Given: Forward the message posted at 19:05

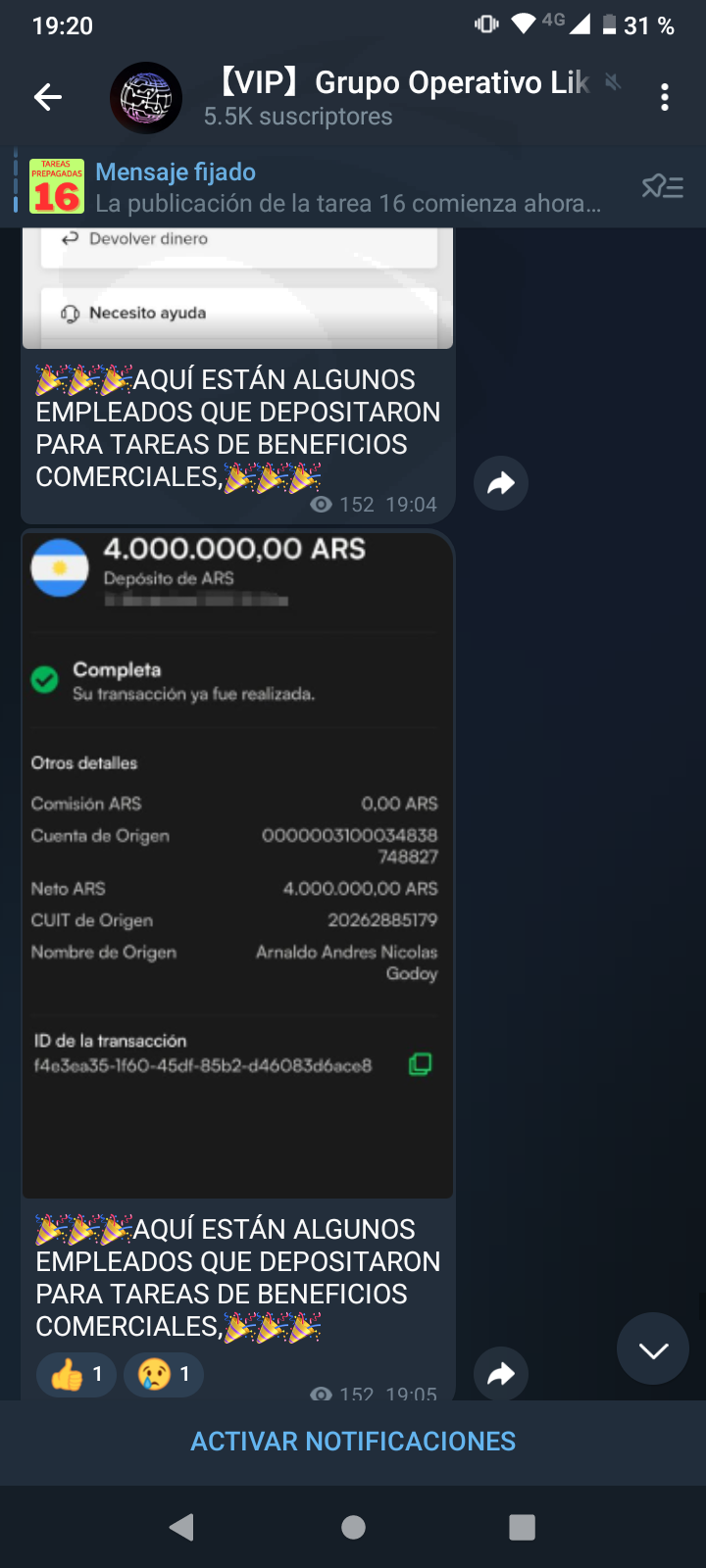Looking at the screenshot, I should 501,1374.
